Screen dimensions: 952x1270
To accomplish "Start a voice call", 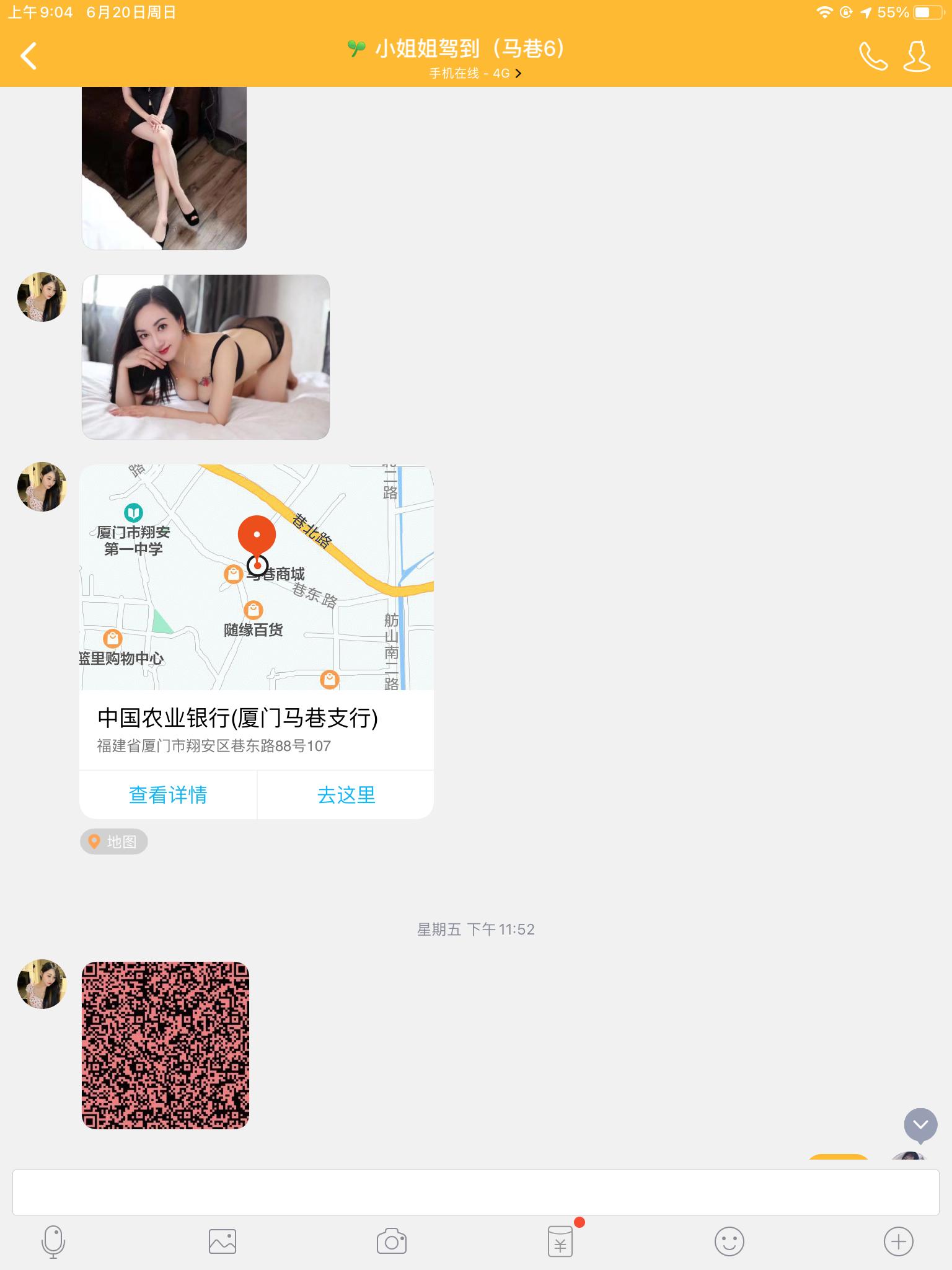I will coord(873,57).
